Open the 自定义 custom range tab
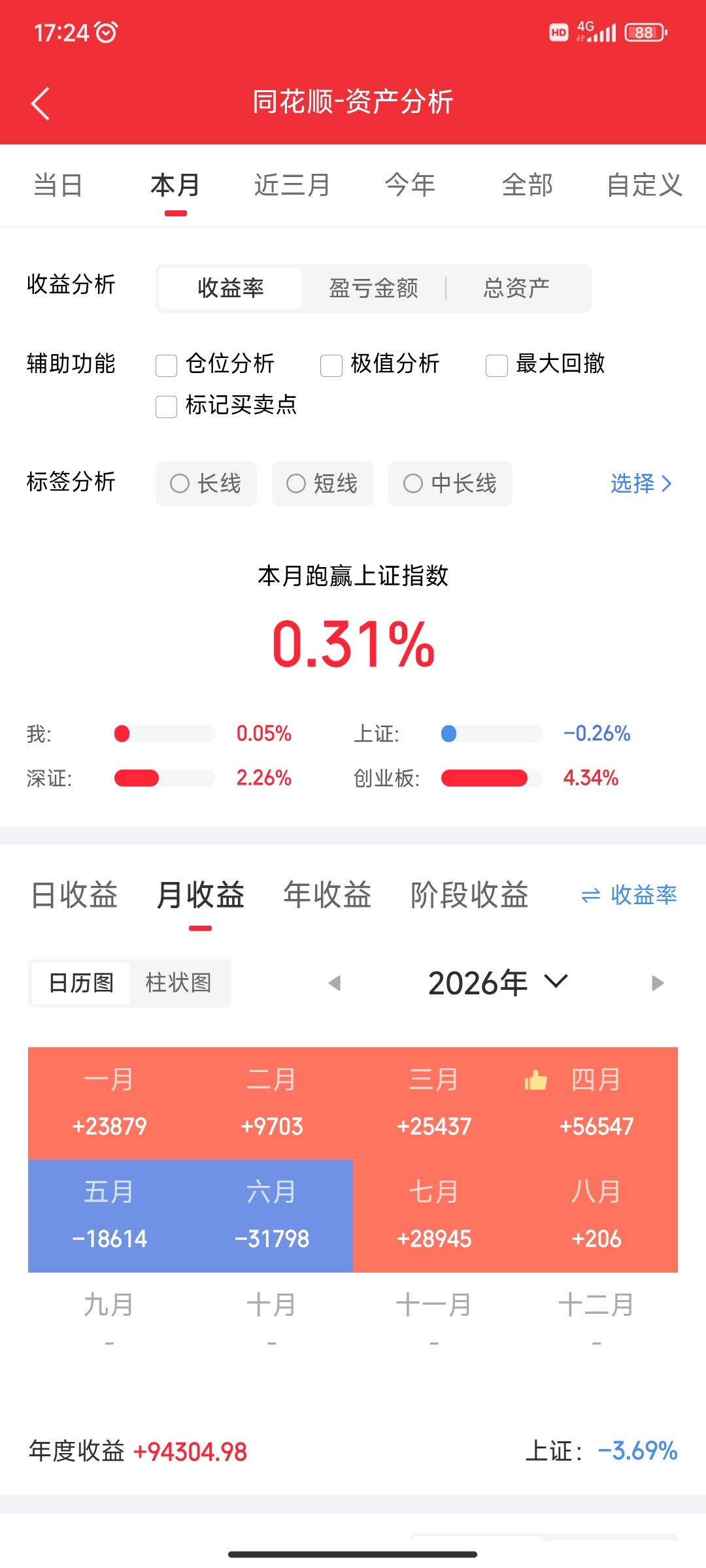Viewport: 706px width, 1568px height. (x=645, y=185)
